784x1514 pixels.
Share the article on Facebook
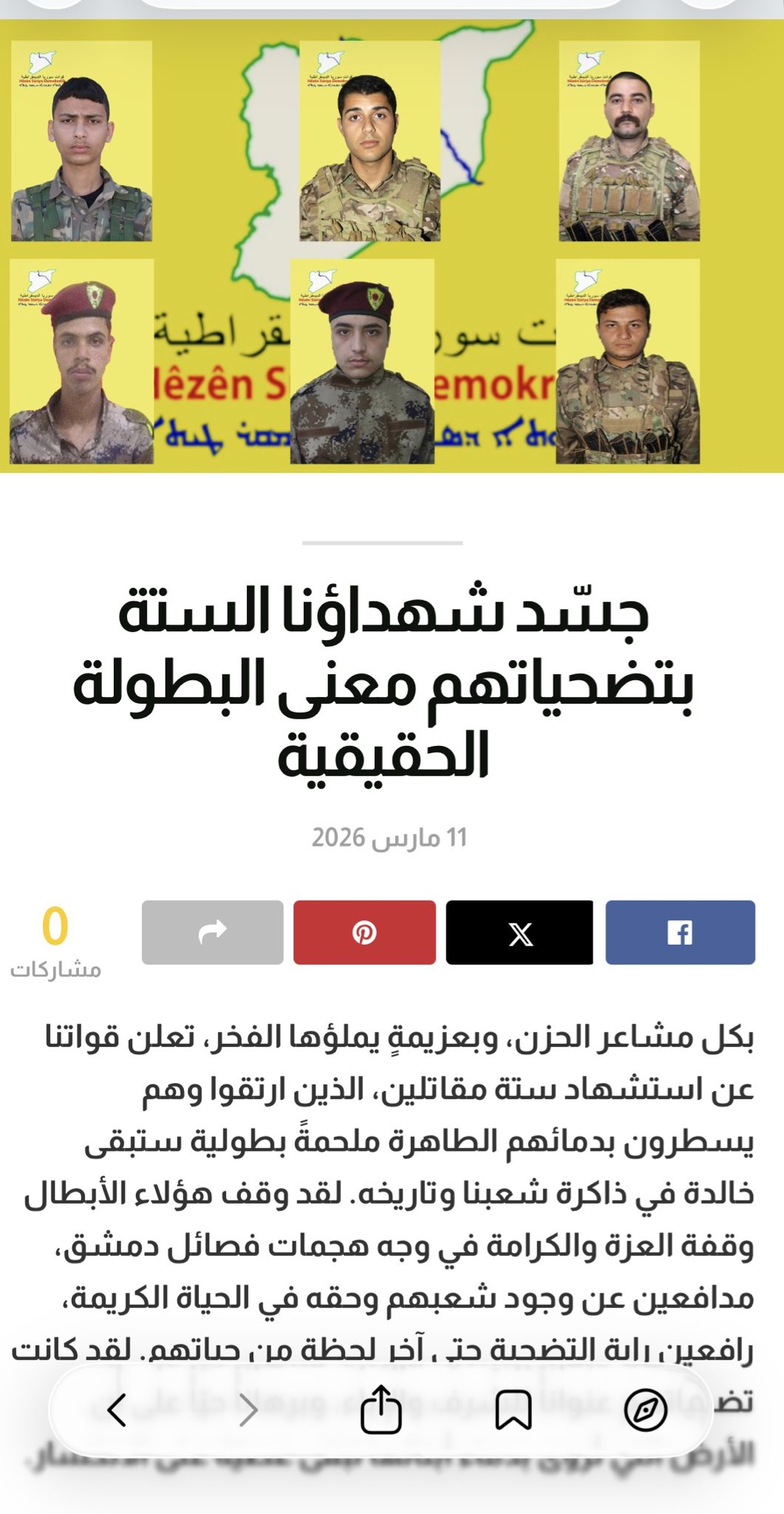pyautogui.click(x=680, y=932)
